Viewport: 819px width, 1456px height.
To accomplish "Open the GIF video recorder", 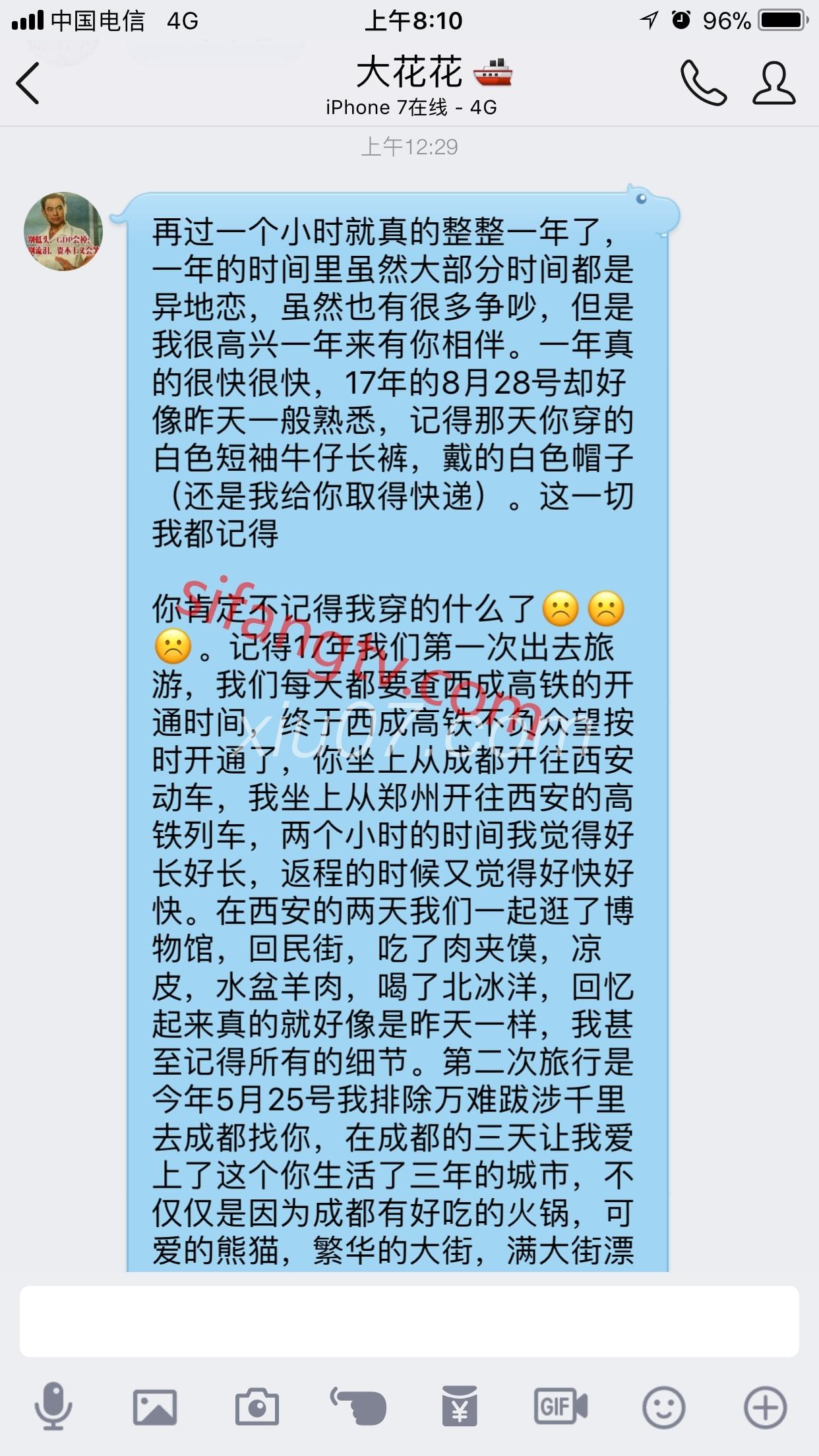I will click(561, 1407).
